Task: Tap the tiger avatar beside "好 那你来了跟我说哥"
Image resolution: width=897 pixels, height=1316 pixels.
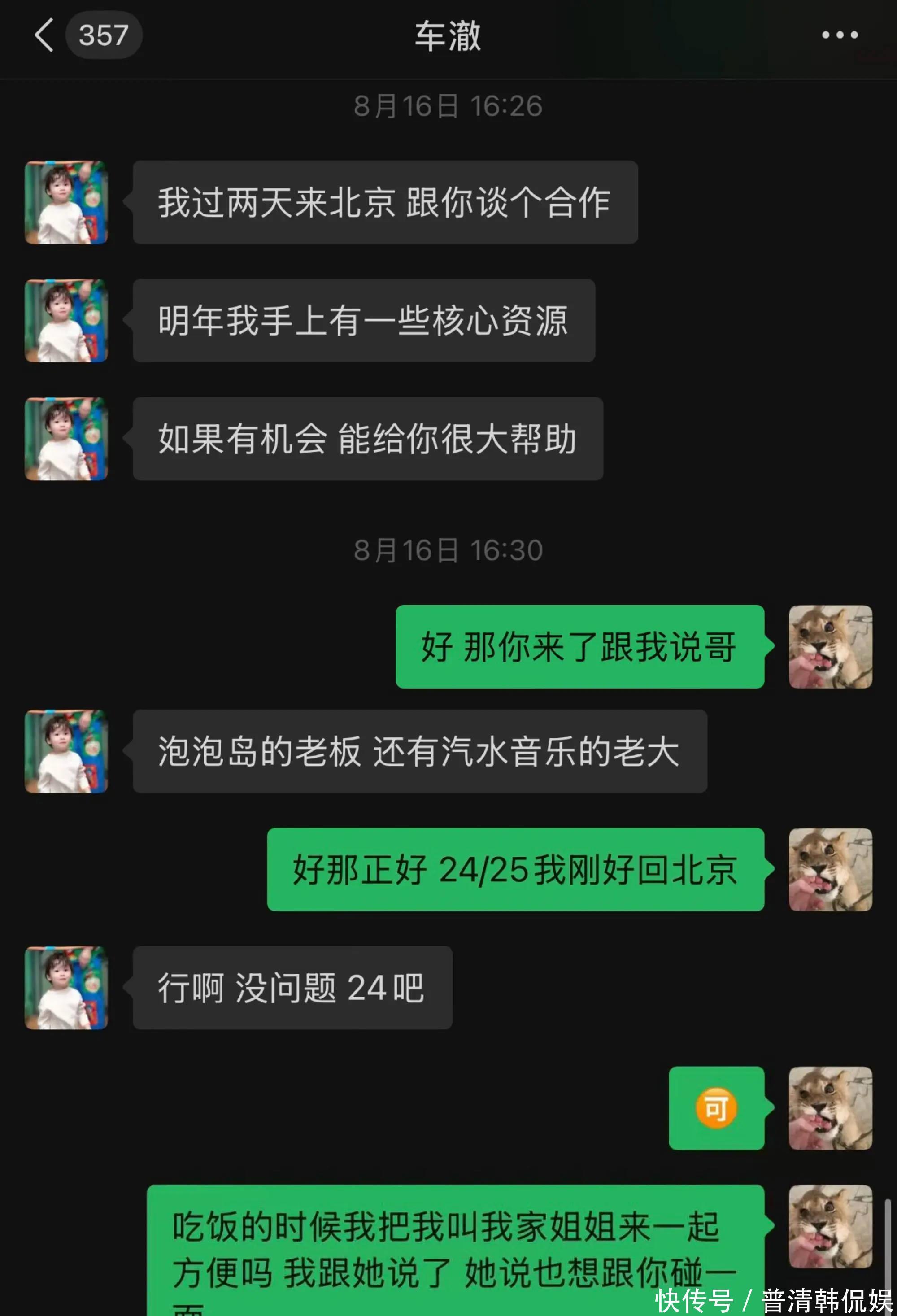Action: pyautogui.click(x=830, y=647)
